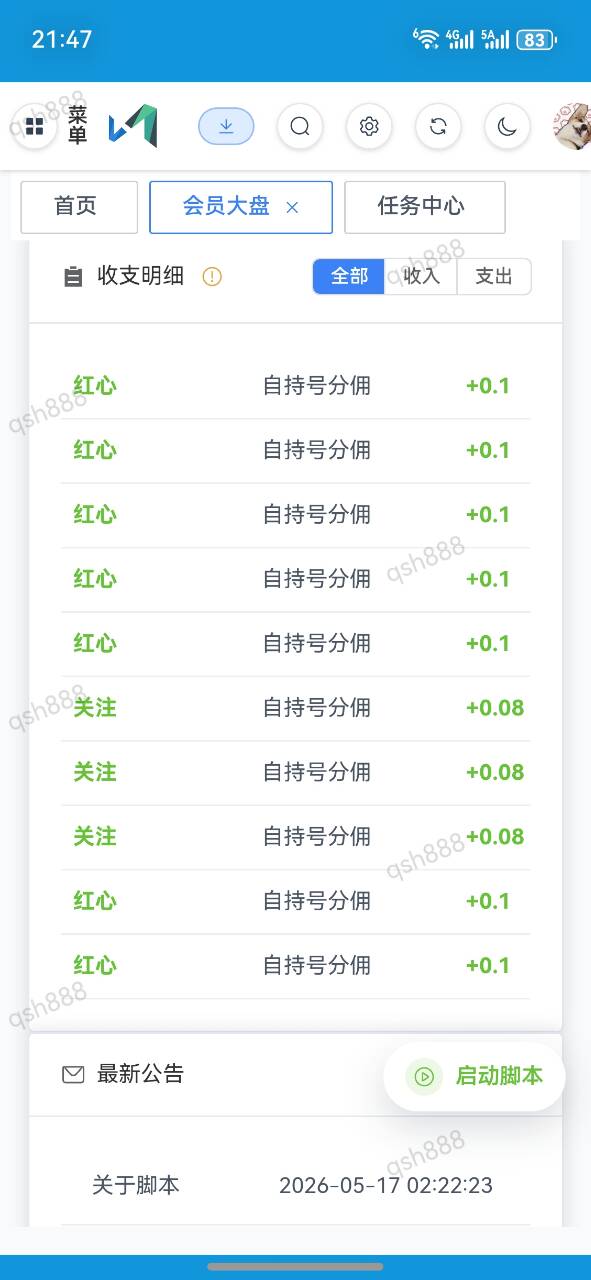Tap the info icon beside 收支明细
Viewport: 591px width, 1280px height.
pyautogui.click(x=212, y=277)
